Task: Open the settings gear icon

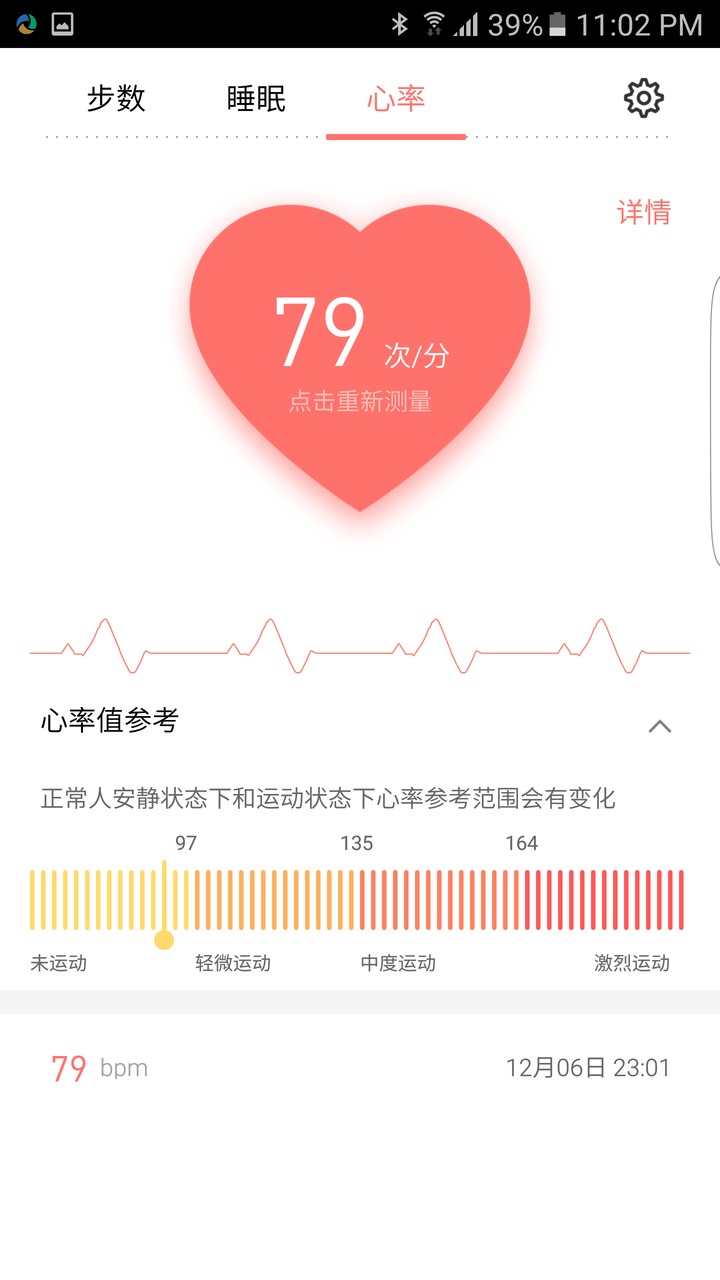Action: pyautogui.click(x=643, y=98)
